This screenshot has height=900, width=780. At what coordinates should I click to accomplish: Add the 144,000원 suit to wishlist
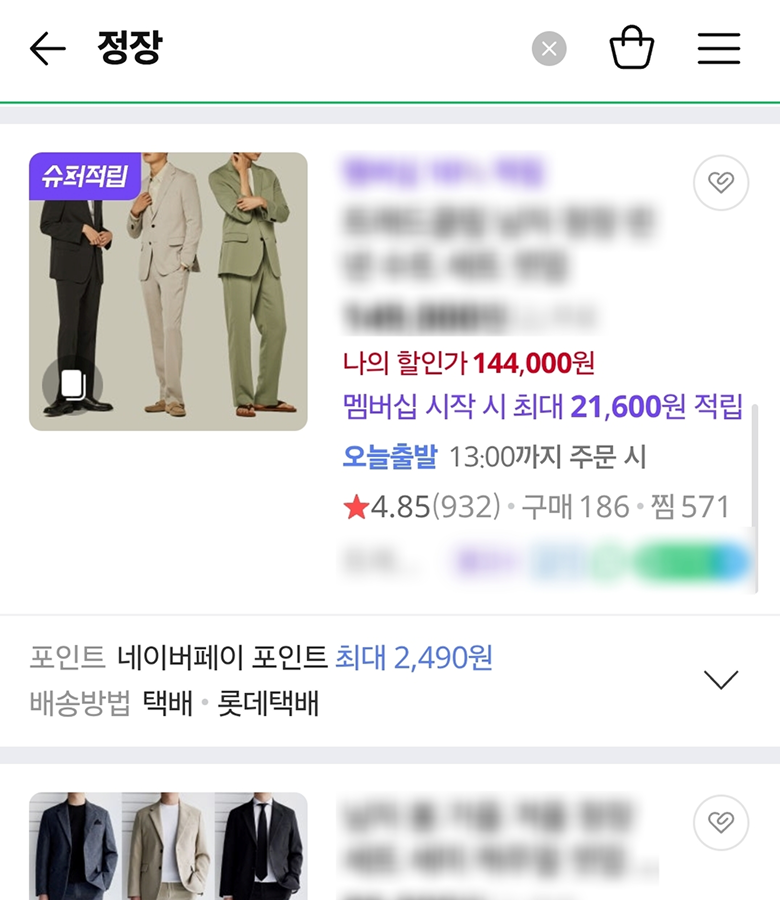(721, 183)
